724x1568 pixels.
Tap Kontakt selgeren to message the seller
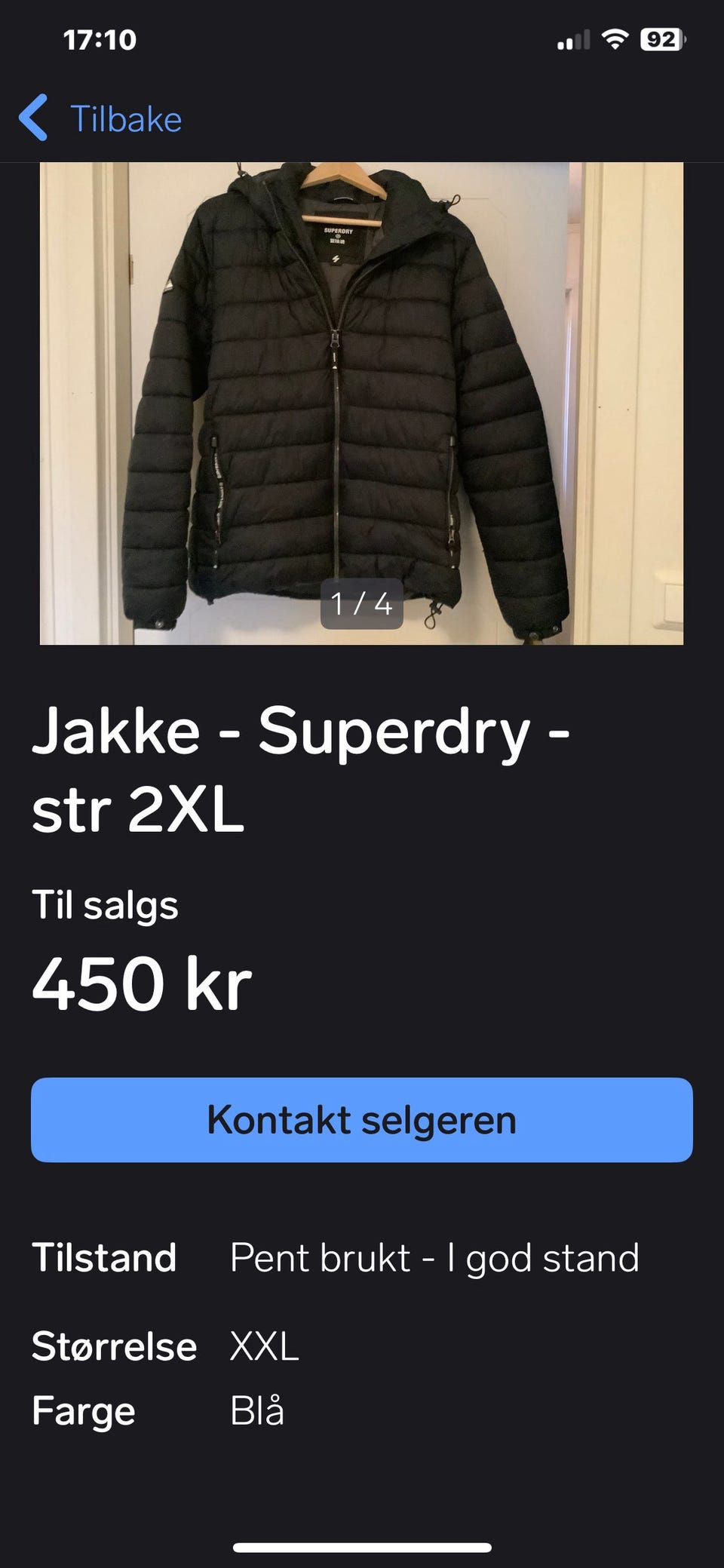(x=362, y=1119)
